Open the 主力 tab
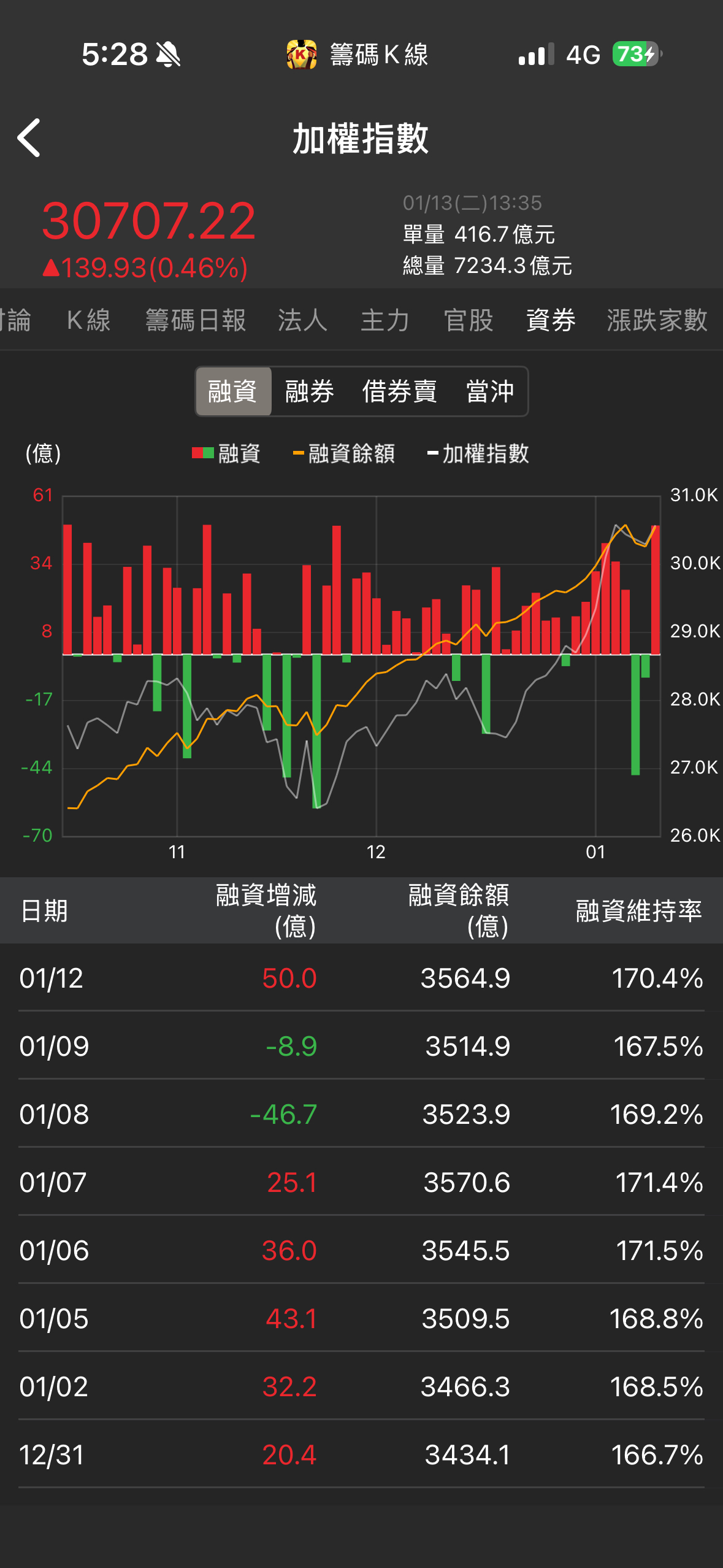 (385, 320)
